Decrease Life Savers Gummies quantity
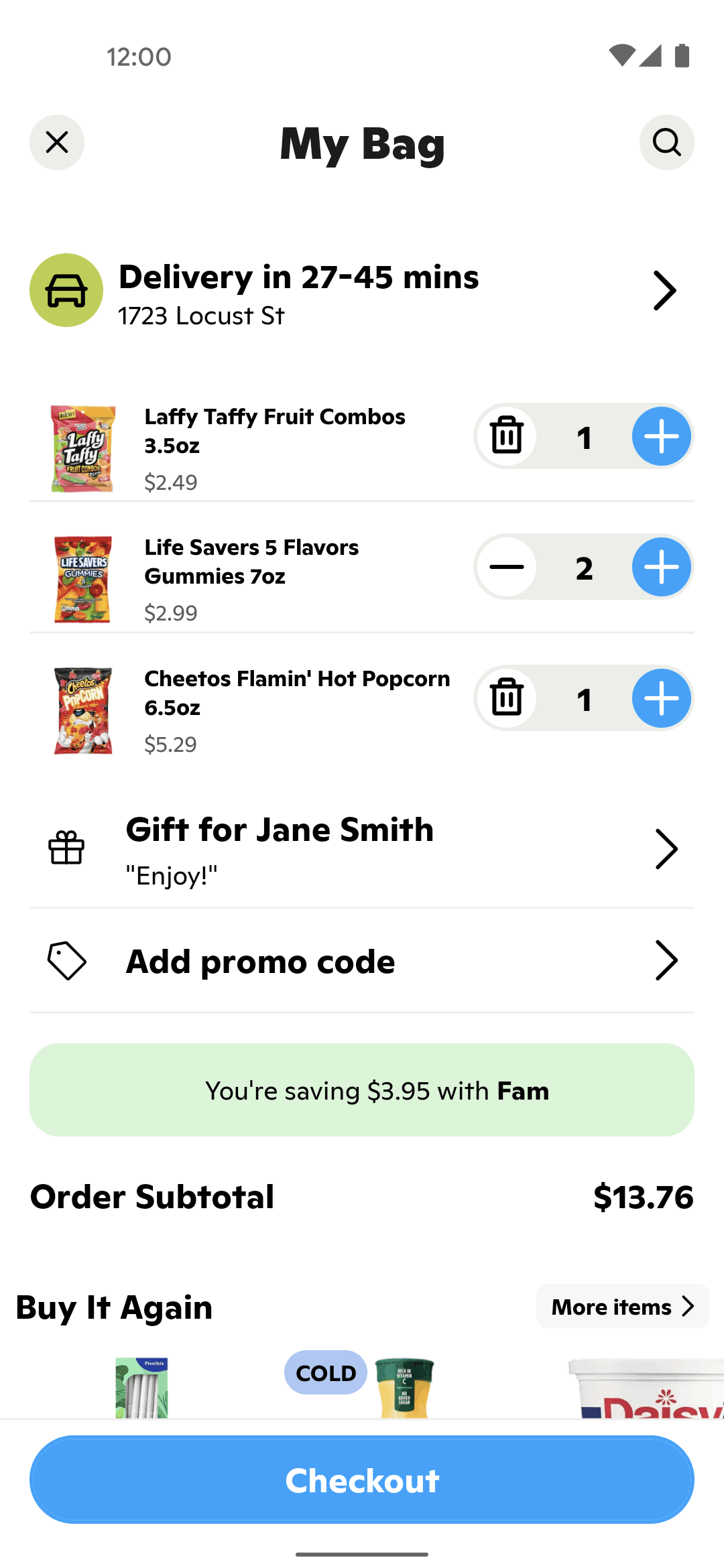Image resolution: width=724 pixels, height=1568 pixels. pos(507,567)
